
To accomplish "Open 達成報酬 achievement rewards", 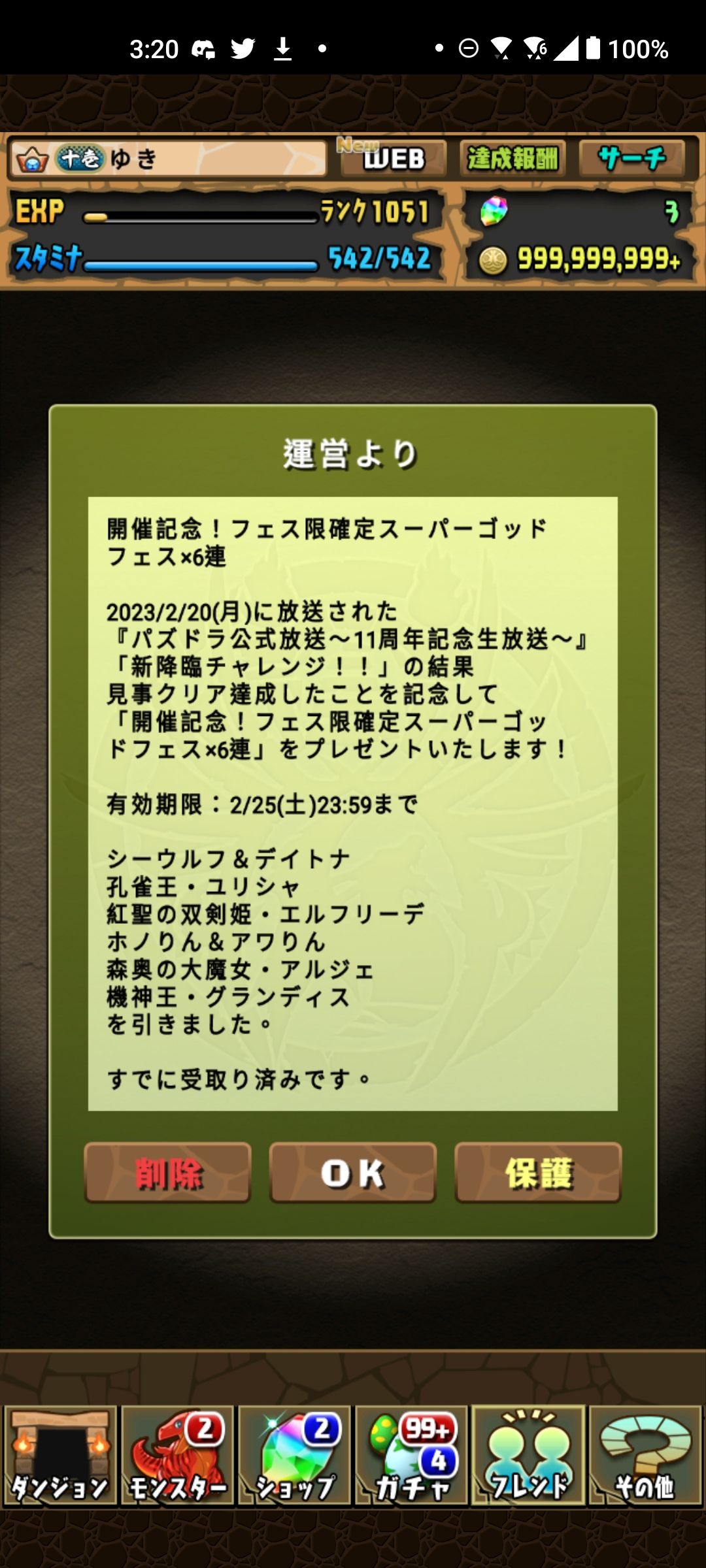I will tap(512, 159).
